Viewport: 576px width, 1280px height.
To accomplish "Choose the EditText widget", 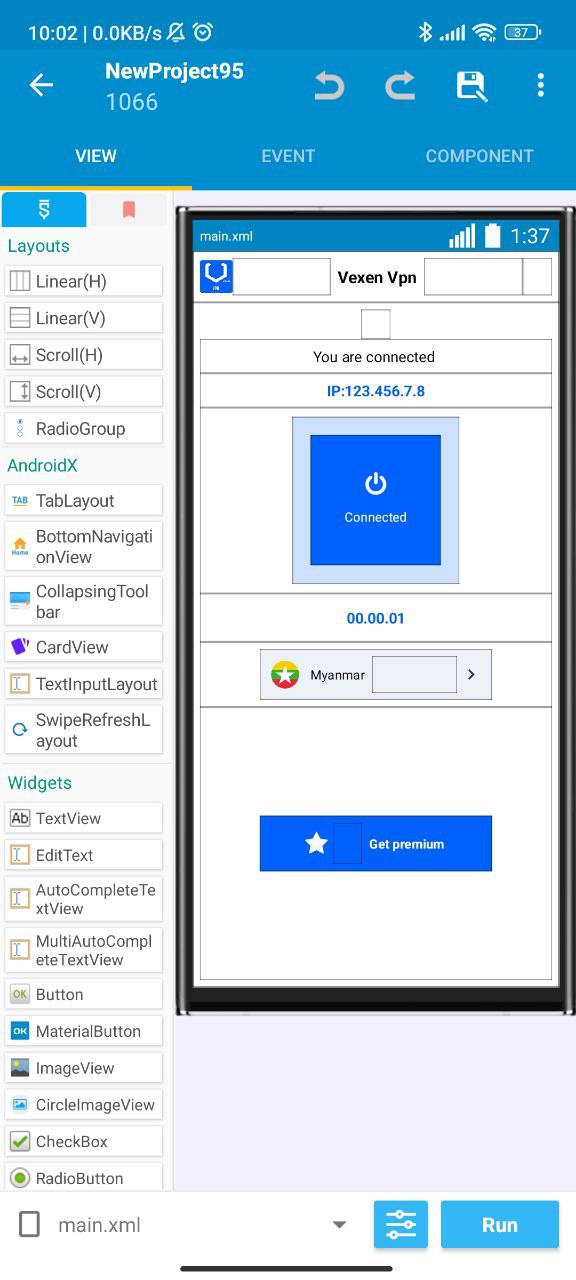I will 84,855.
